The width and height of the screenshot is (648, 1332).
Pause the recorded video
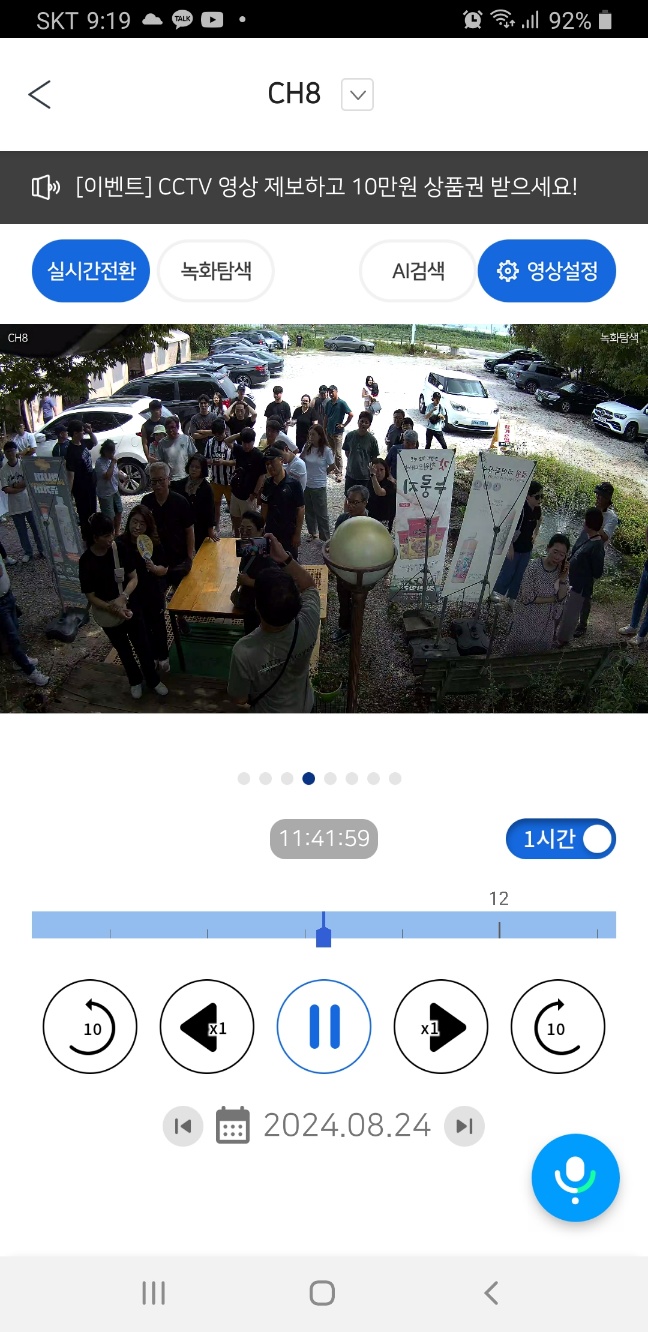coord(324,1026)
